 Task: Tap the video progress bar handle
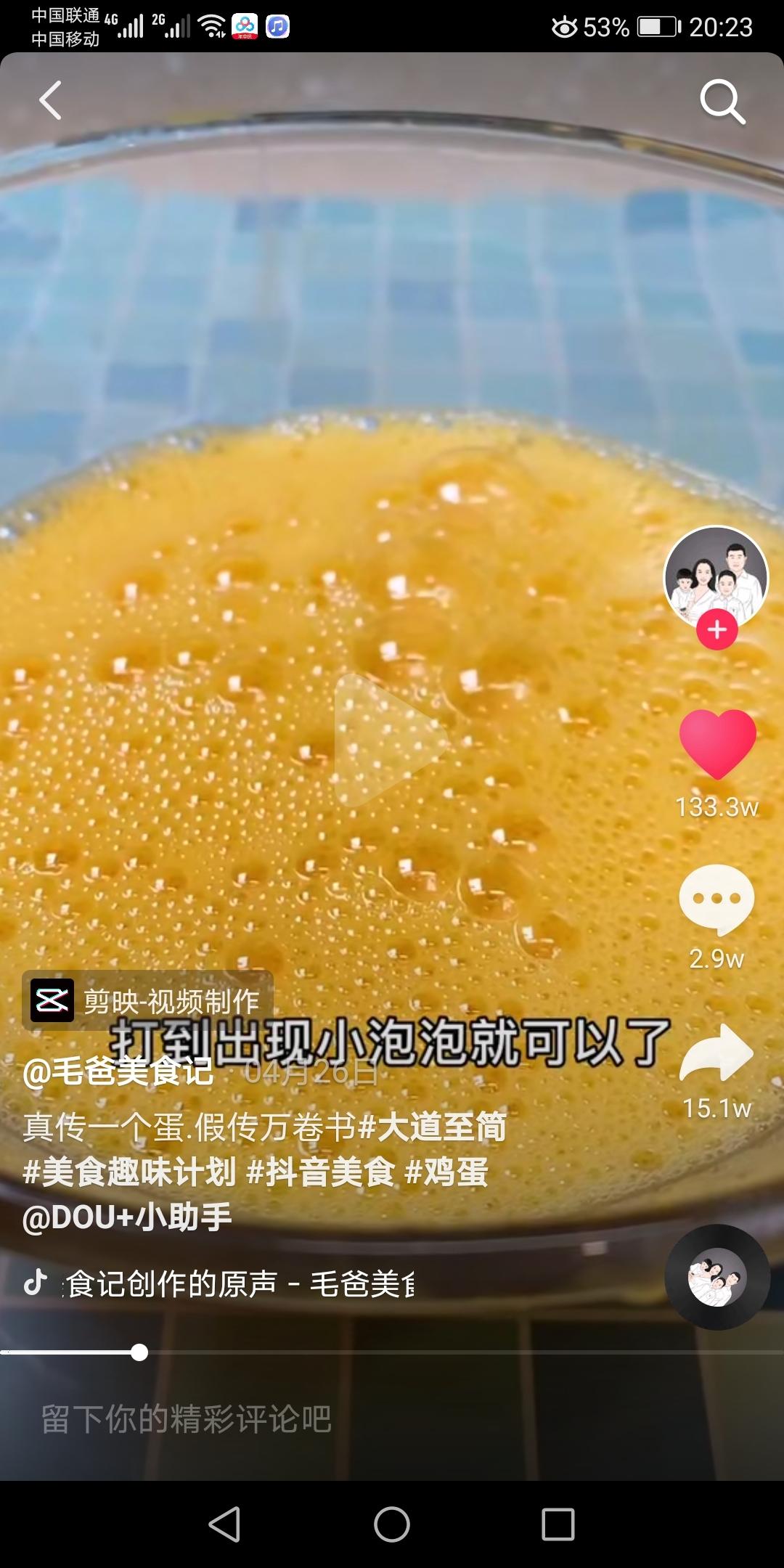(x=139, y=1352)
